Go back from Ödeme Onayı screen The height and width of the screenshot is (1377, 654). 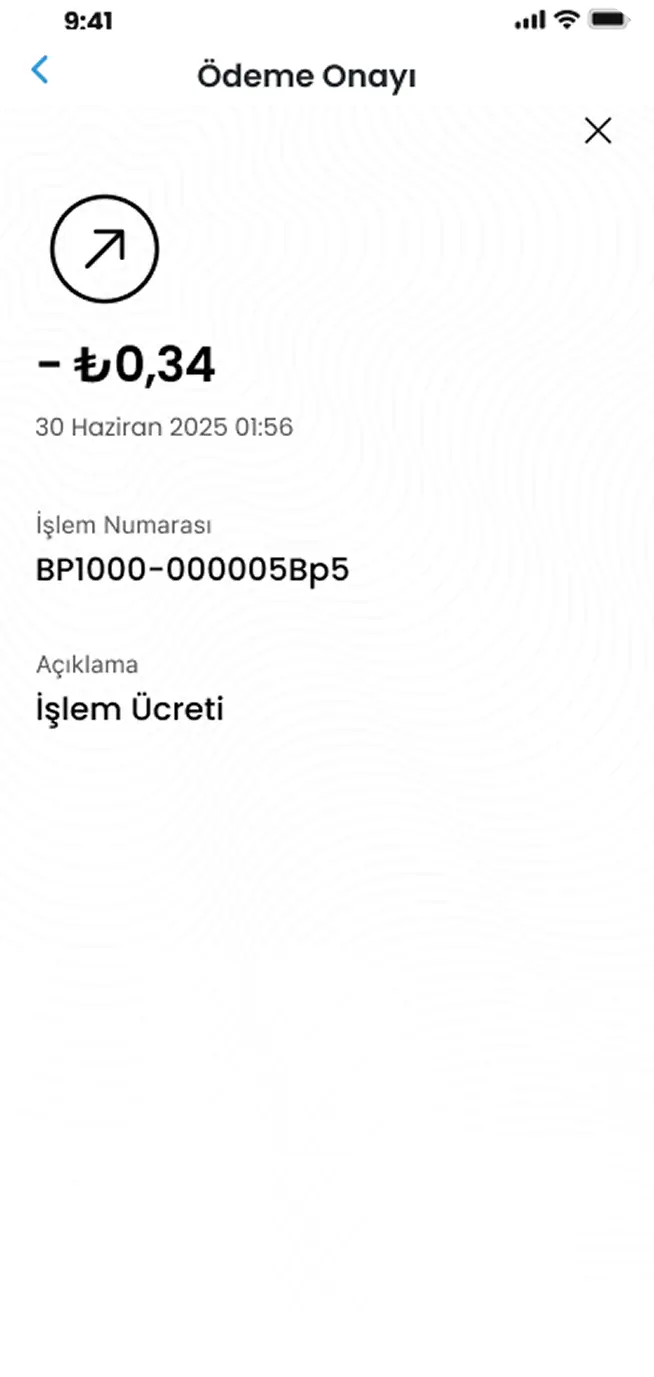40,70
